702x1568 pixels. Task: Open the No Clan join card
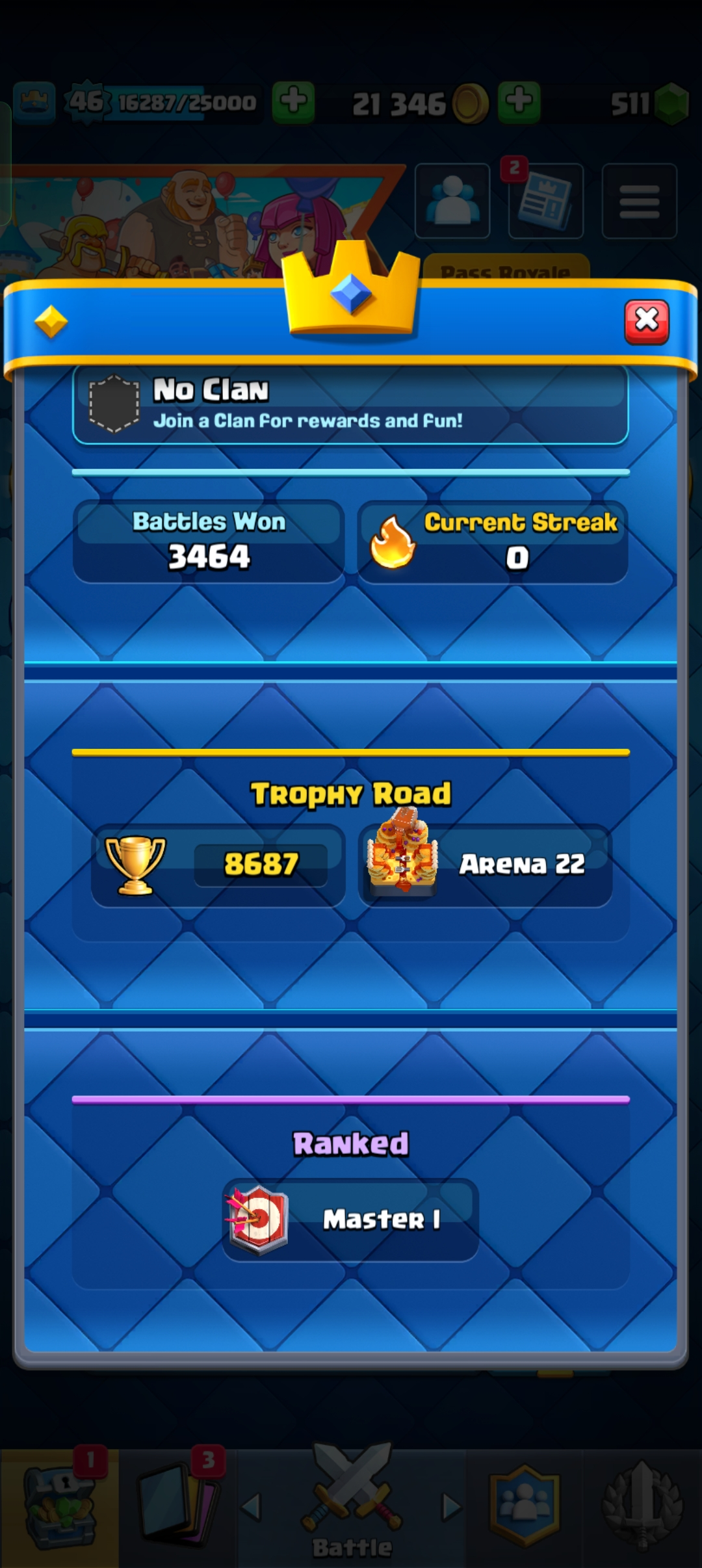[350, 404]
